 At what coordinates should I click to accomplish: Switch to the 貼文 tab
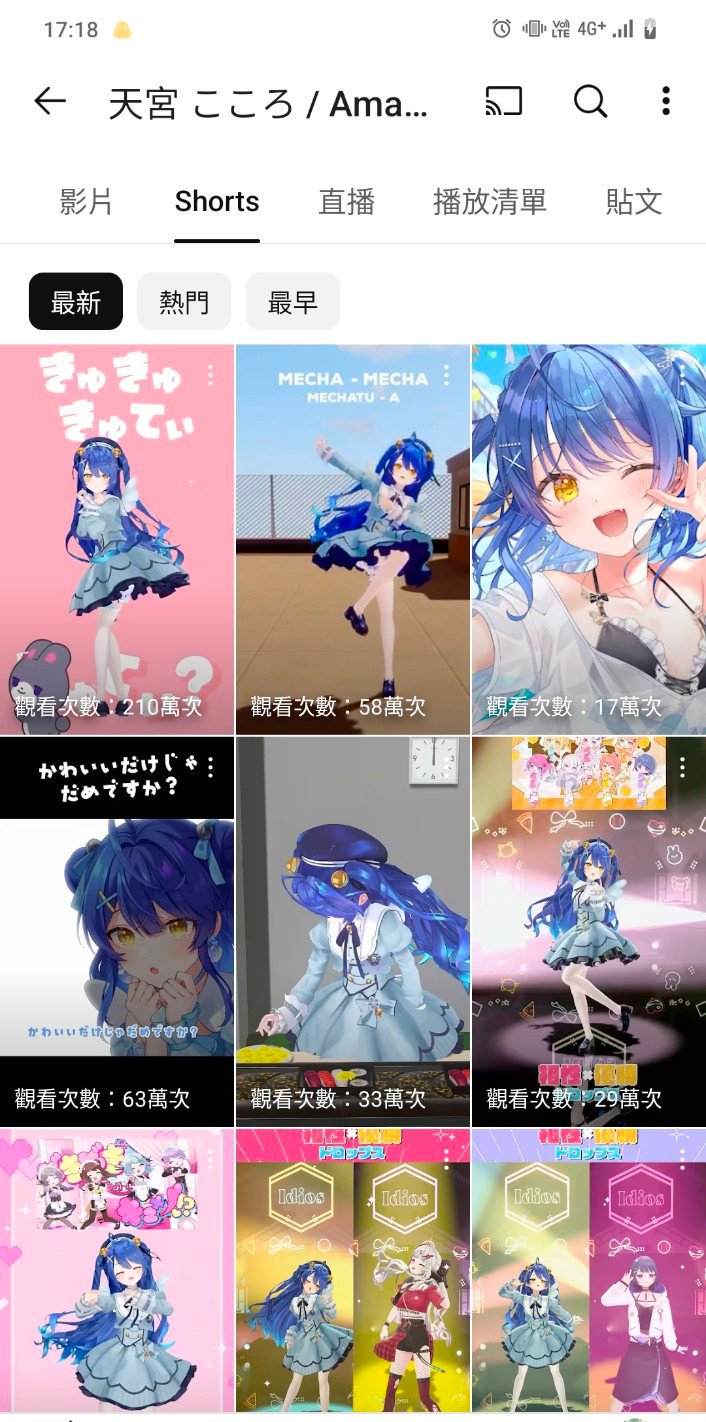click(x=634, y=202)
